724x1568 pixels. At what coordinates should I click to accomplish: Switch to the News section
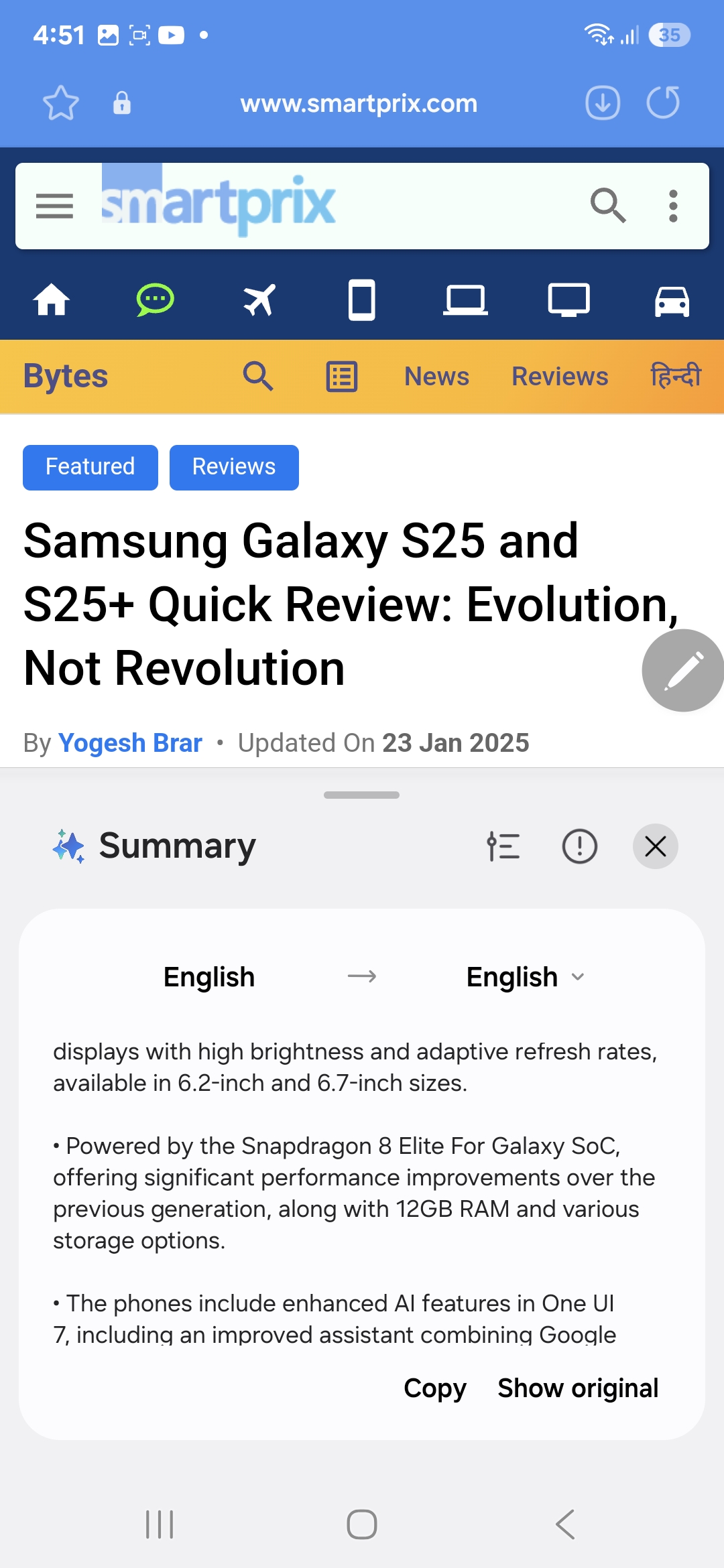pos(436,377)
